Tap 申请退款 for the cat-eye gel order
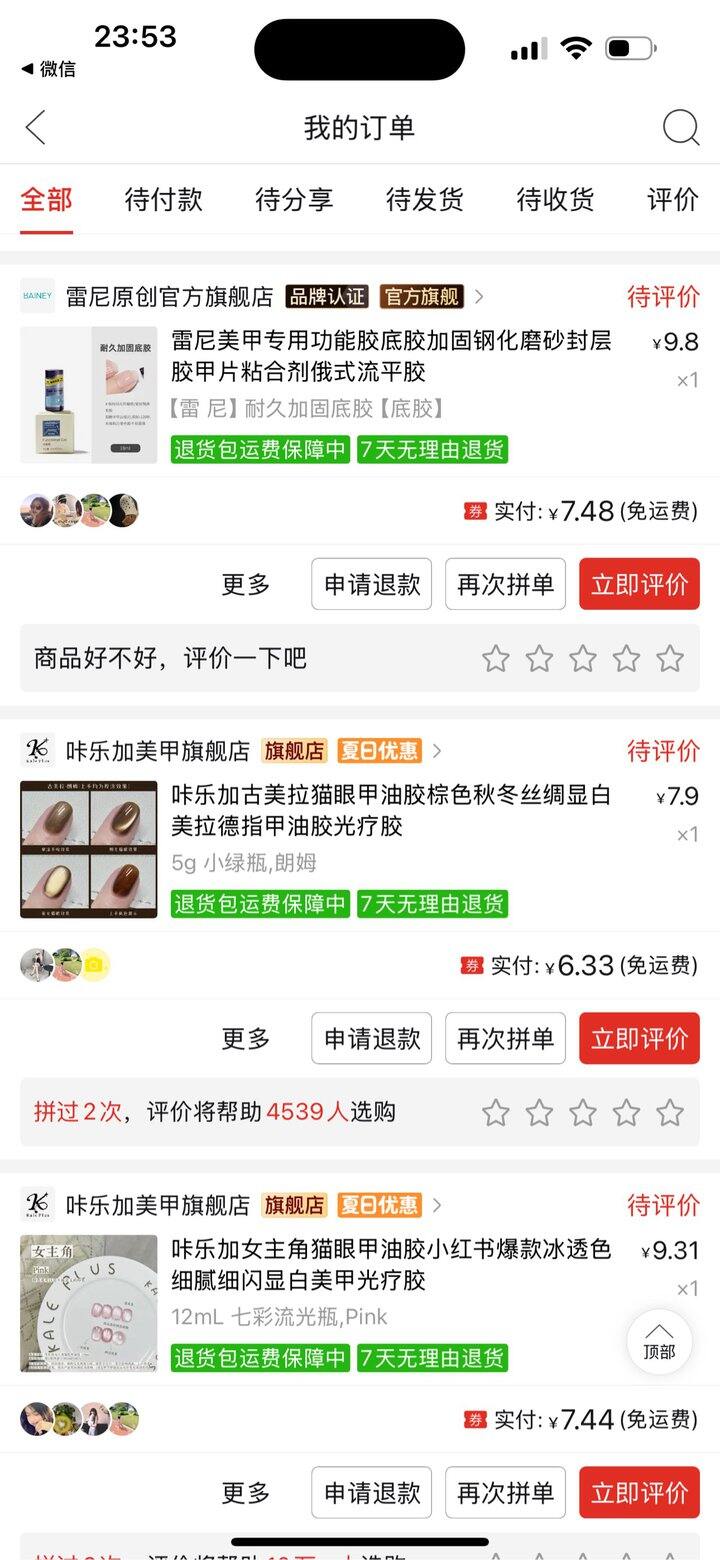 371,1038
